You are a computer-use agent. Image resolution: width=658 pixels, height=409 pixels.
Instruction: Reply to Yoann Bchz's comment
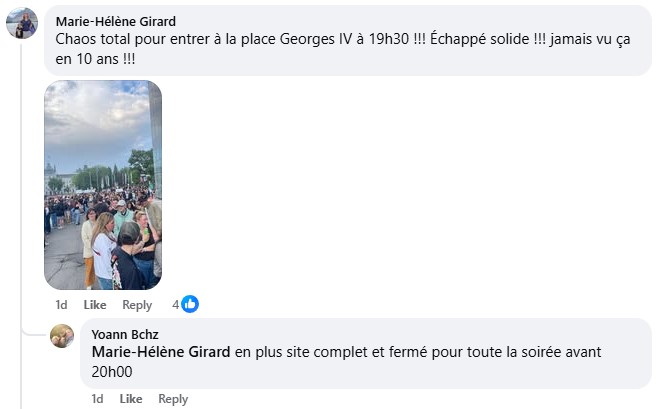click(173, 399)
